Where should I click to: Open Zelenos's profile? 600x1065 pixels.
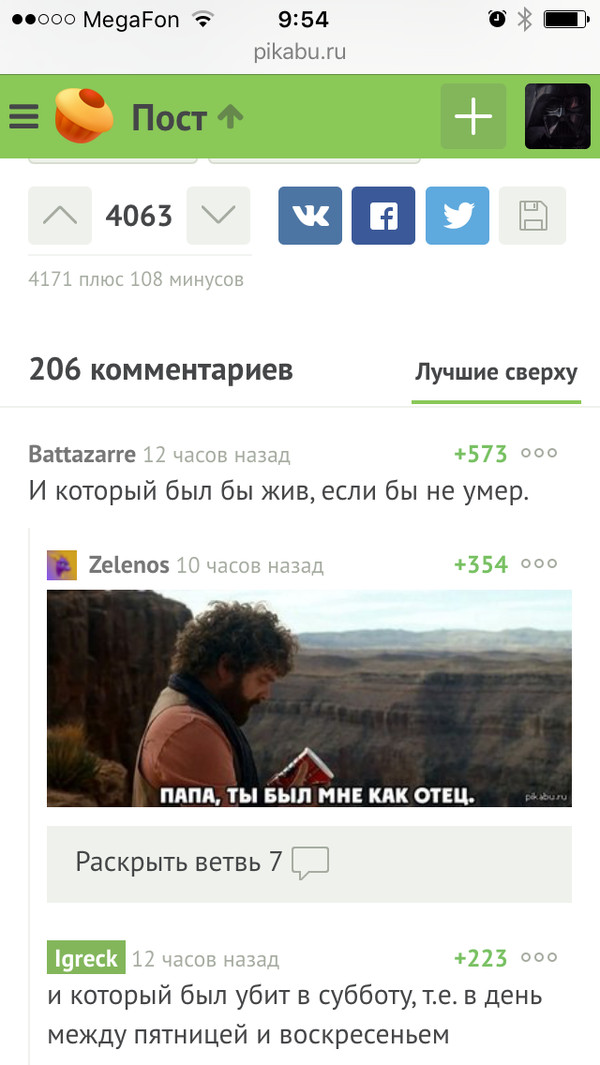click(x=128, y=565)
